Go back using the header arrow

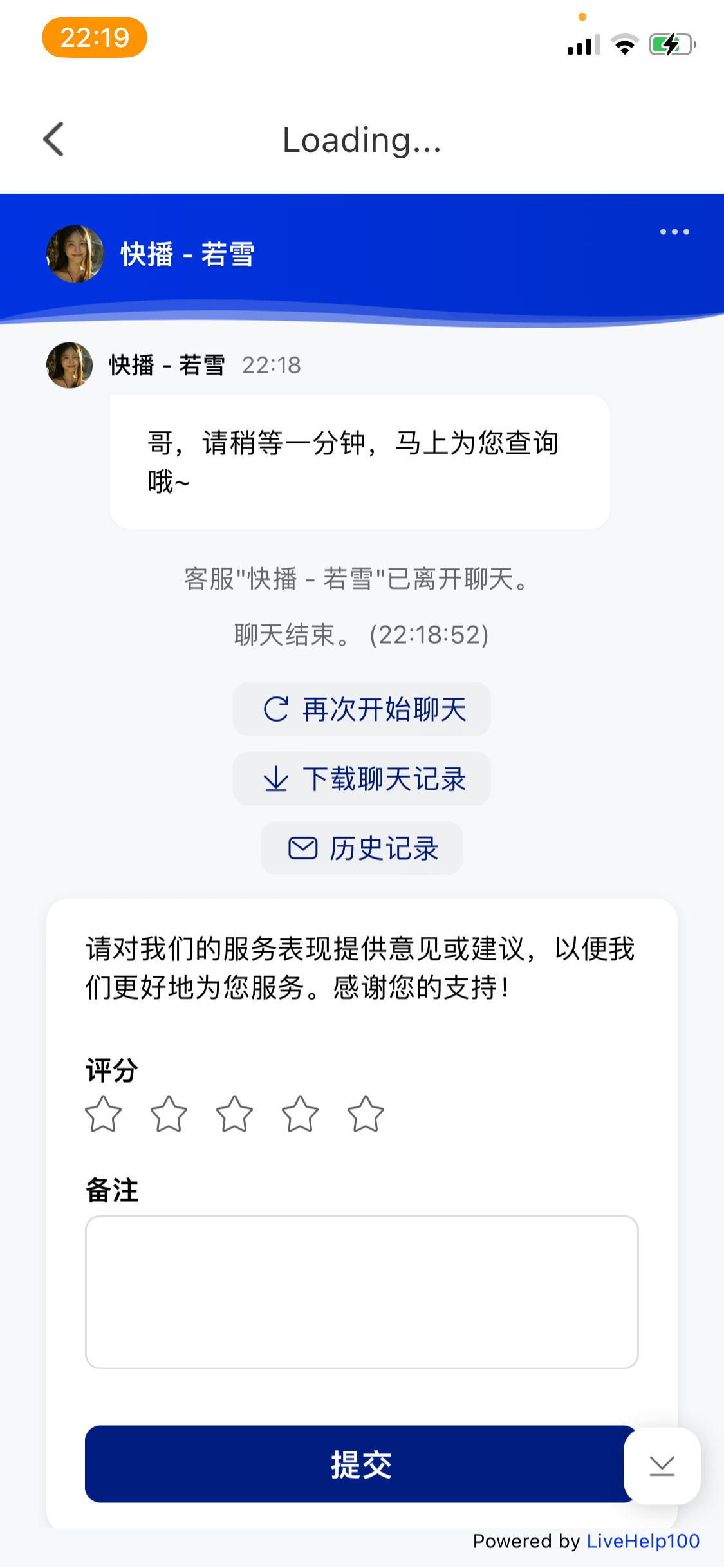(x=54, y=139)
